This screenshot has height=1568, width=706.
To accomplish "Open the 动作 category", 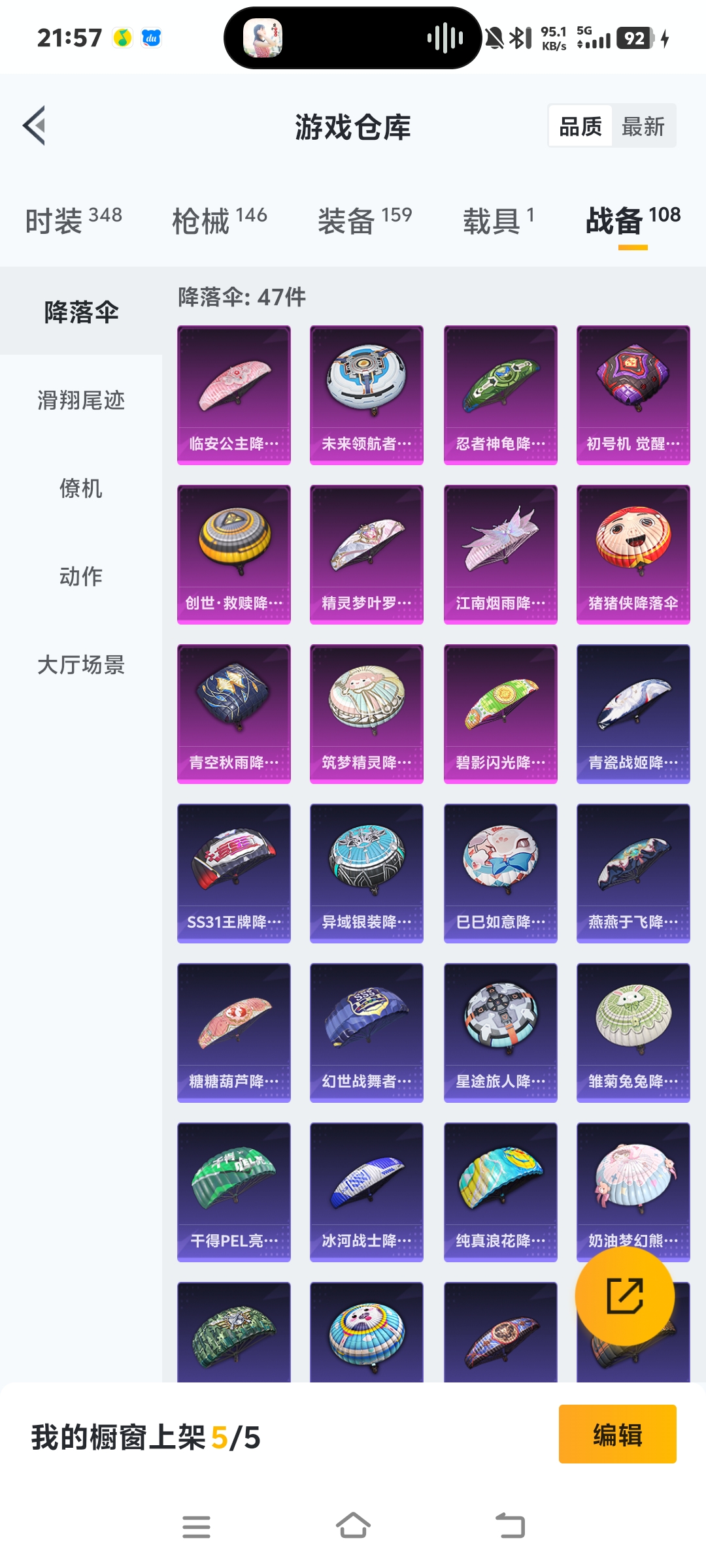I will pos(81,576).
